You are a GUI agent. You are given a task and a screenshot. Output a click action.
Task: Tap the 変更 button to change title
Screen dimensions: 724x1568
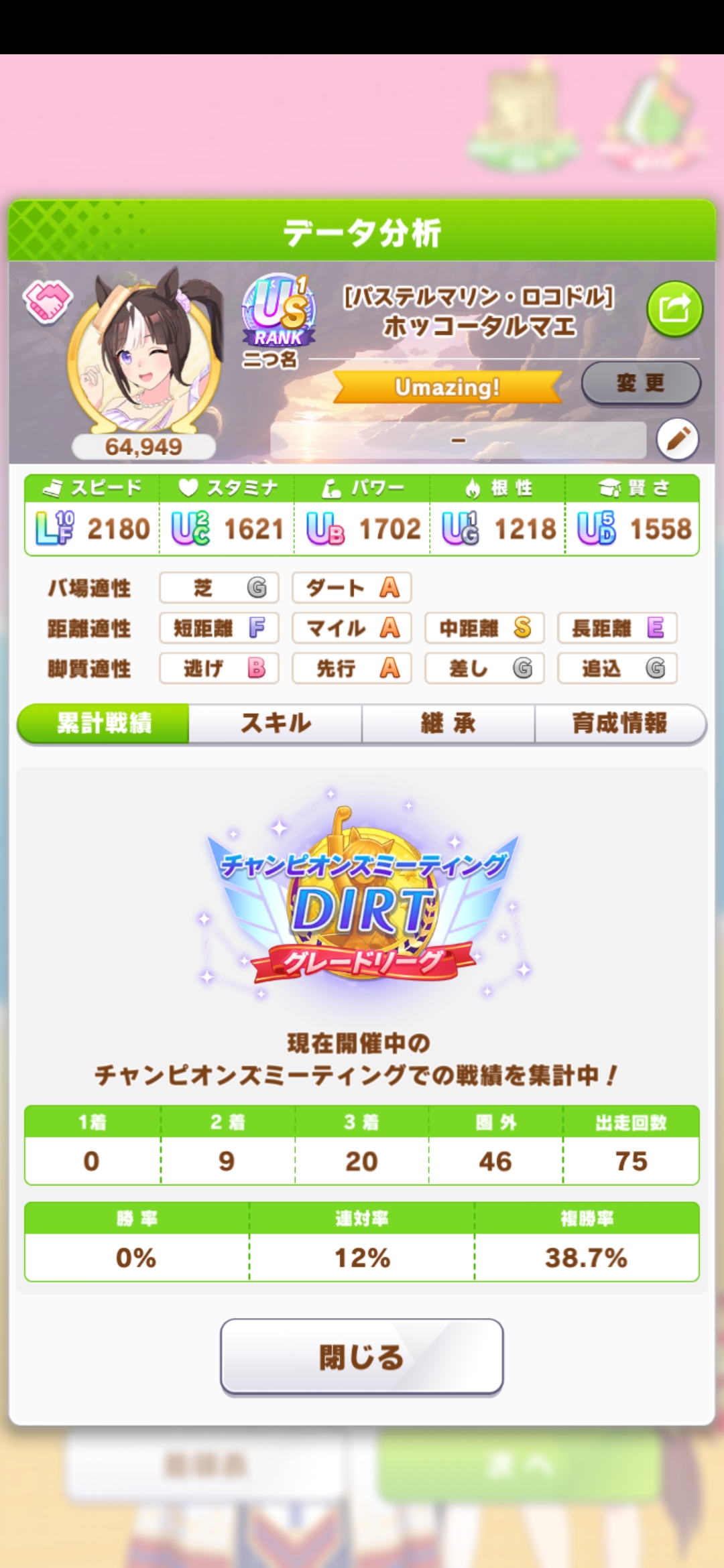(641, 383)
